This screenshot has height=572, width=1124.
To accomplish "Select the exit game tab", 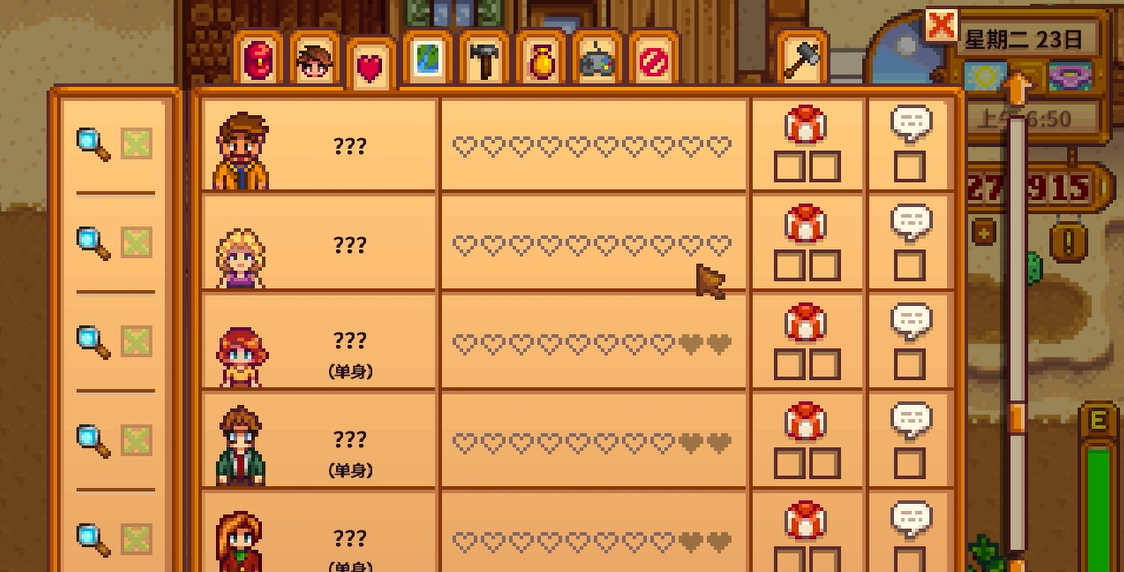I will point(654,62).
